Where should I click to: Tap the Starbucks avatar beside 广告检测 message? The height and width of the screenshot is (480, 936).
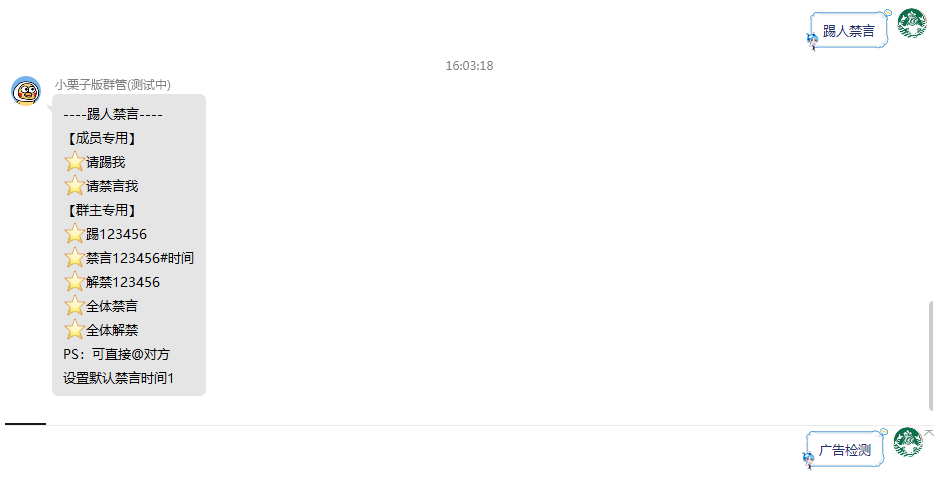coord(907,442)
